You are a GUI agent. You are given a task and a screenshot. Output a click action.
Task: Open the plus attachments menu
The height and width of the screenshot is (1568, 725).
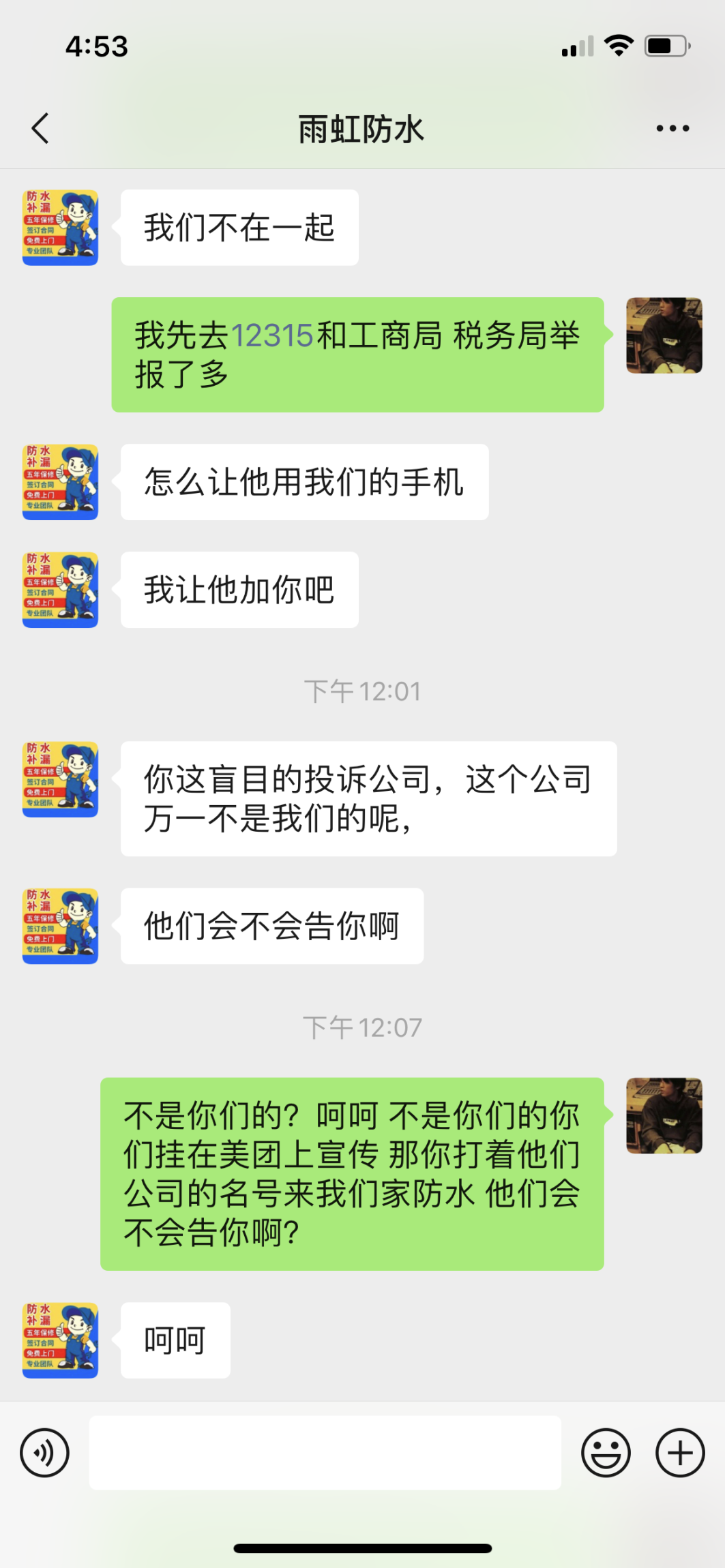(x=679, y=1453)
